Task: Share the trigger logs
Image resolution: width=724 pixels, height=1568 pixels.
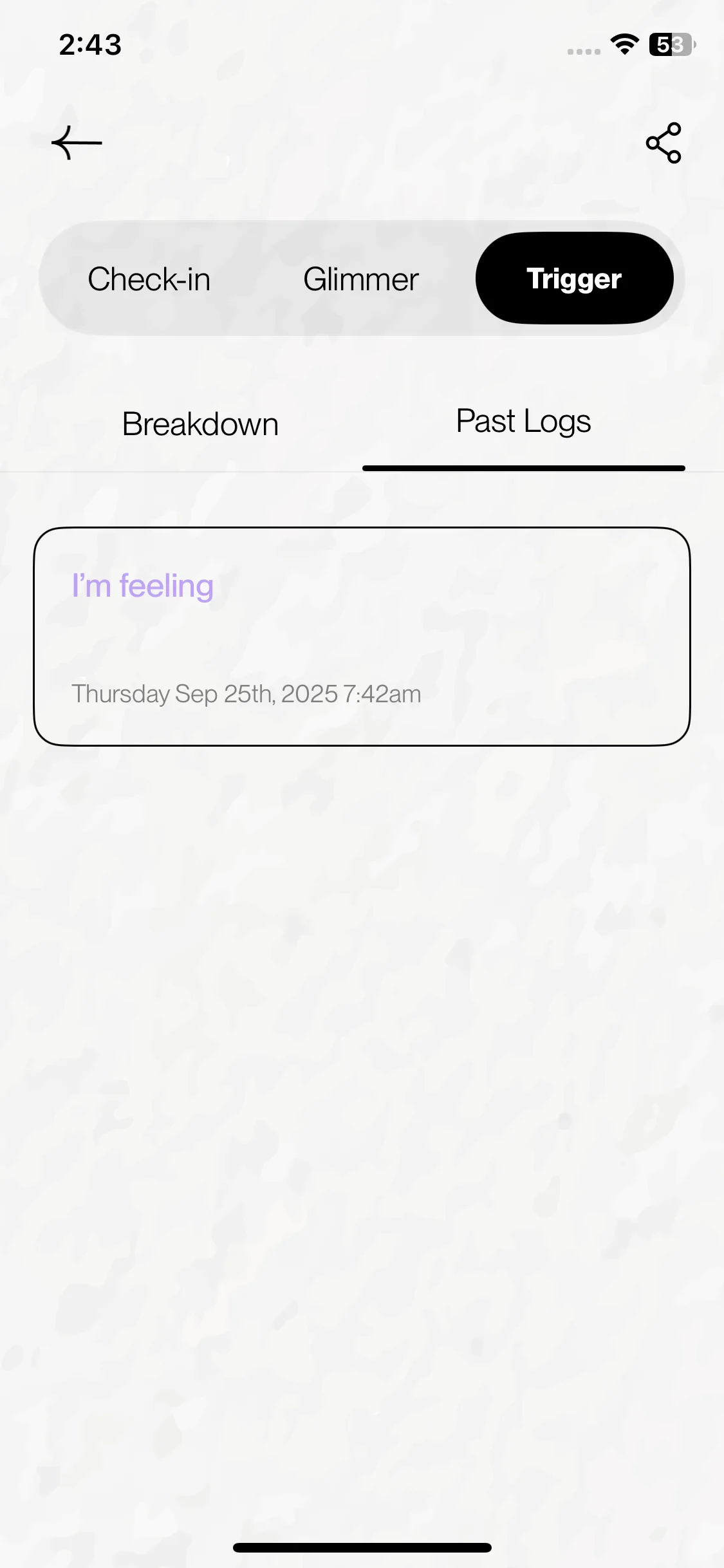Action: pos(664,142)
